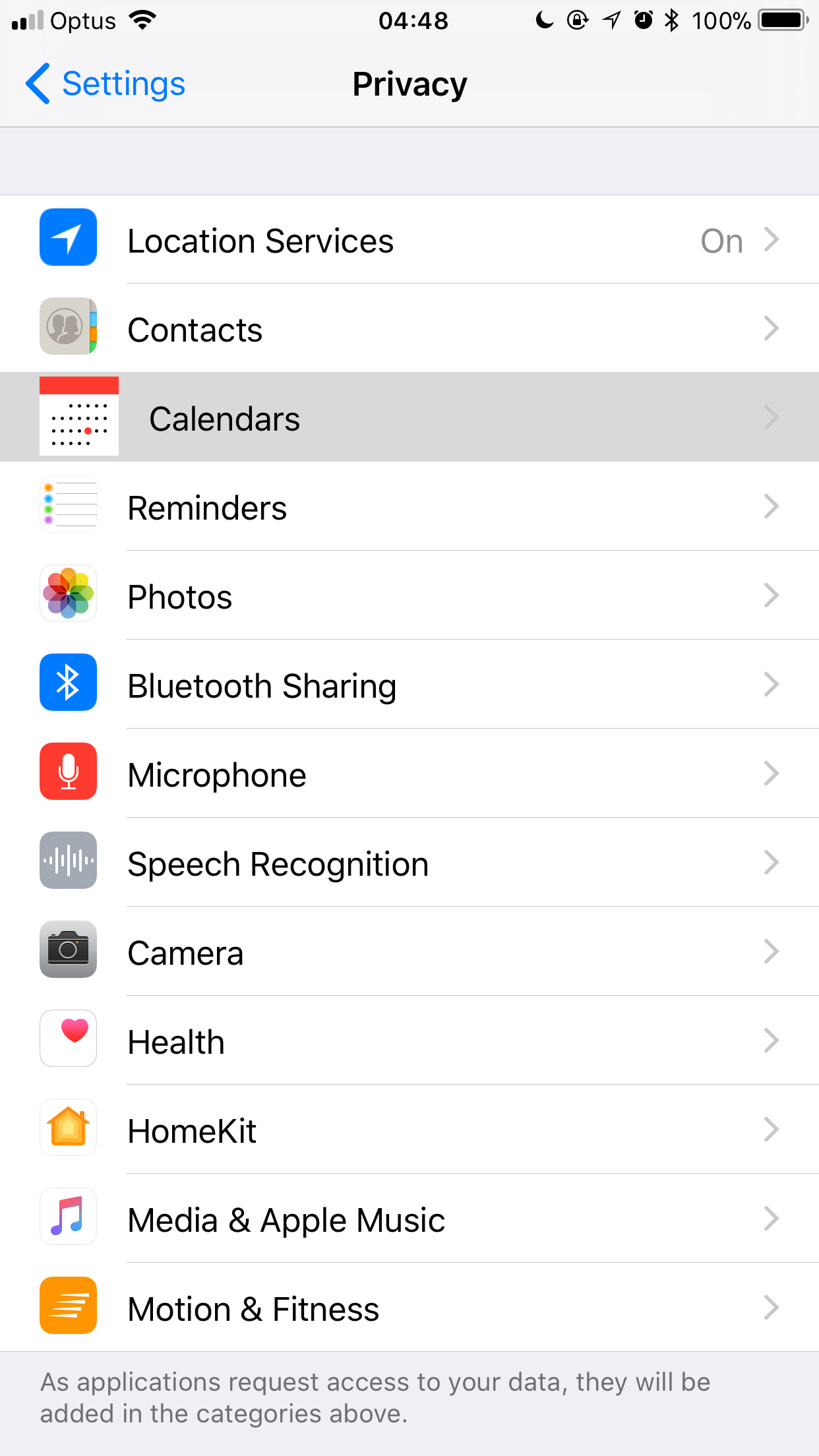This screenshot has width=819, height=1456.
Task: Open HomeKit privacy settings
Action: (409, 1130)
